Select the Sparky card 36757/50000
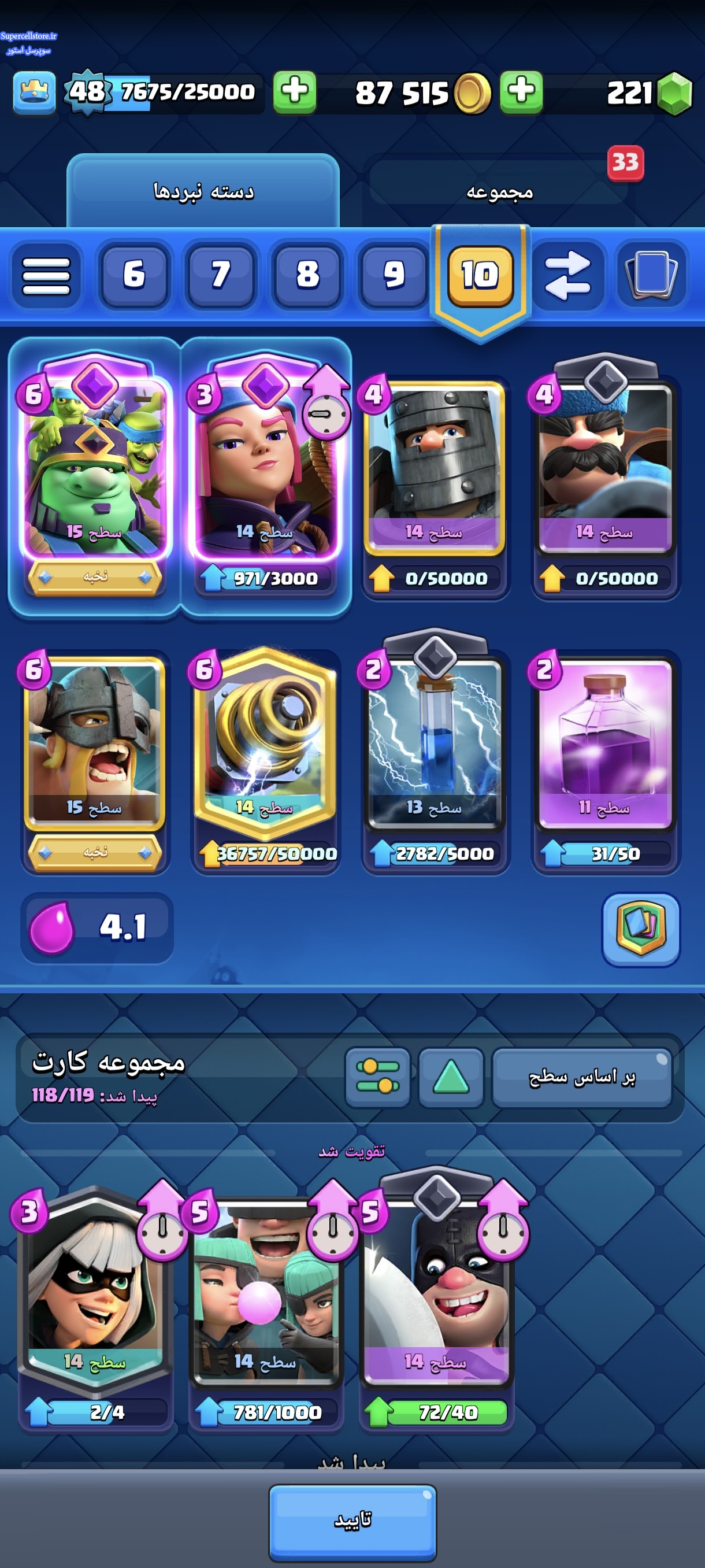 pyautogui.click(x=265, y=760)
